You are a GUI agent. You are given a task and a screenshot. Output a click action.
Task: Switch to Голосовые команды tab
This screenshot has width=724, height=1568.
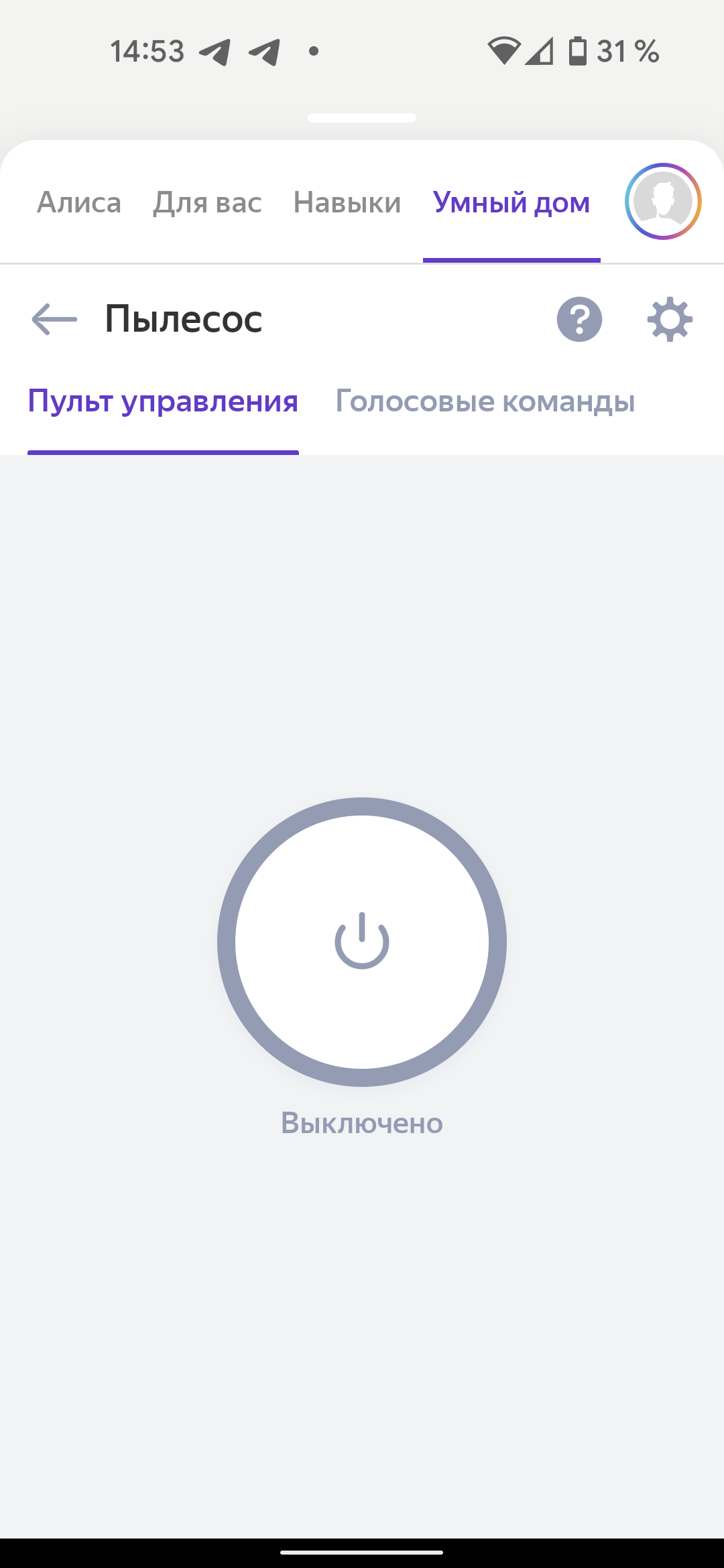[x=485, y=401]
